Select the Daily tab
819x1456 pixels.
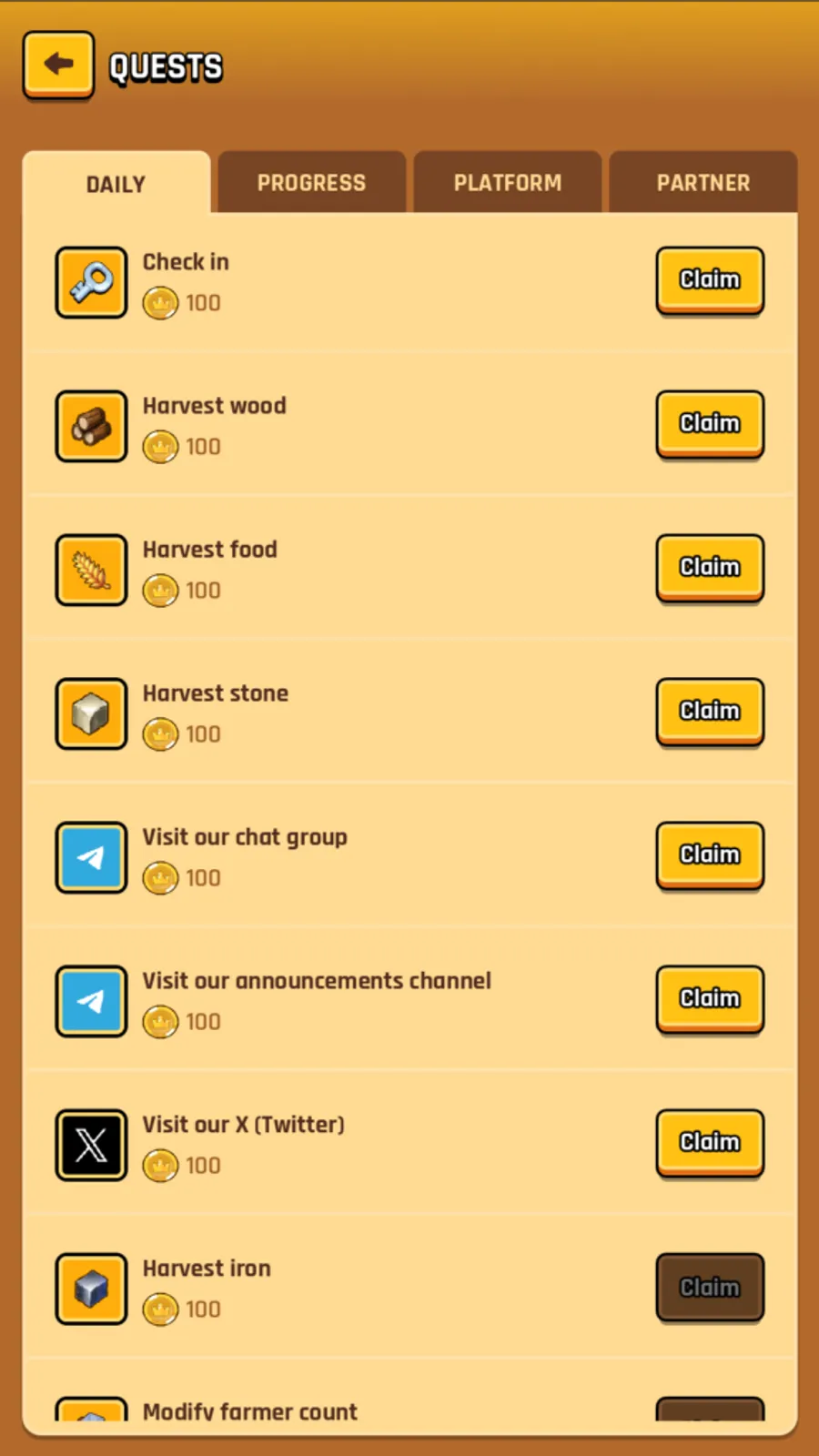point(116,184)
